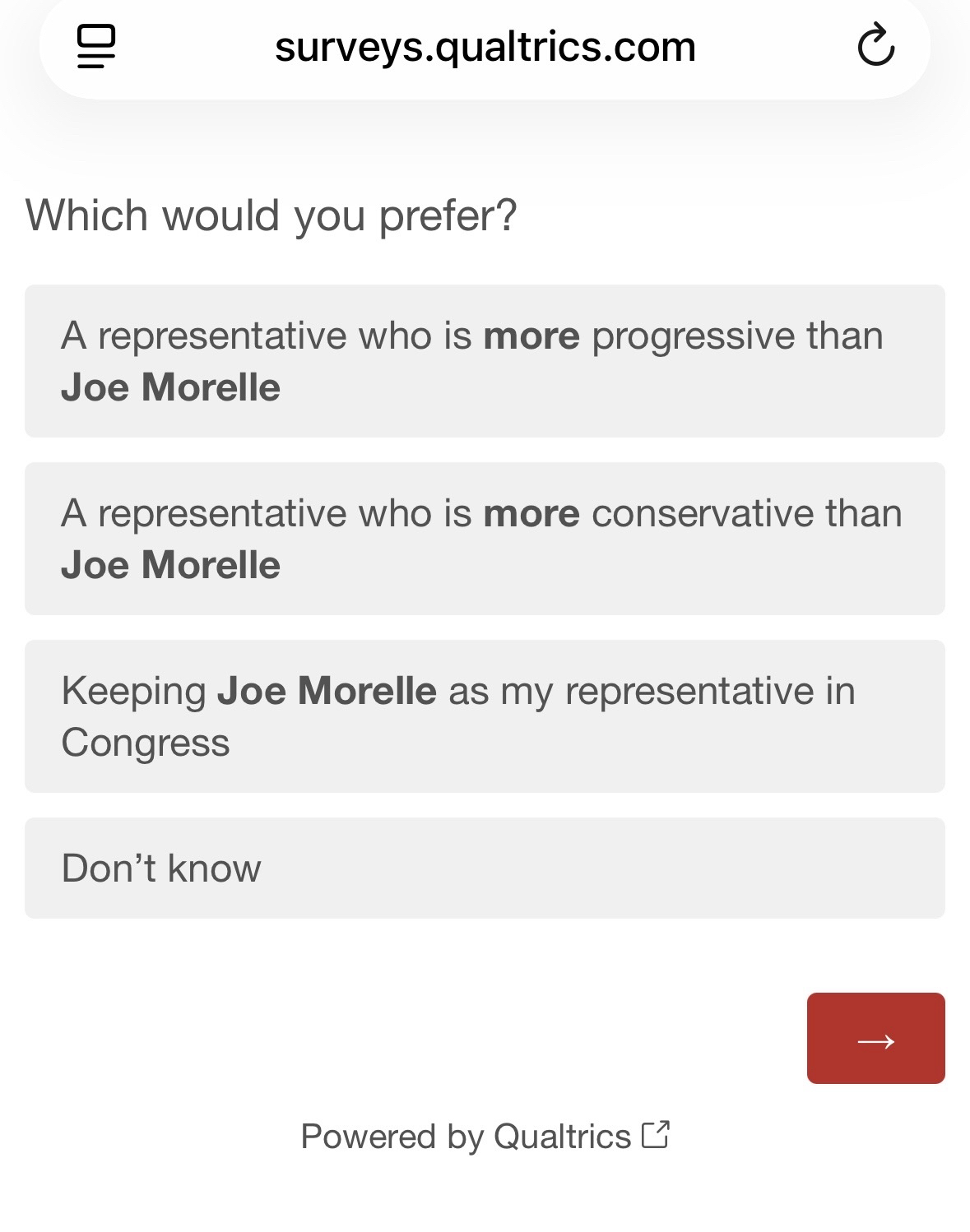The width and height of the screenshot is (970, 1232).
Task: Reload the survey page
Action: click(x=875, y=47)
